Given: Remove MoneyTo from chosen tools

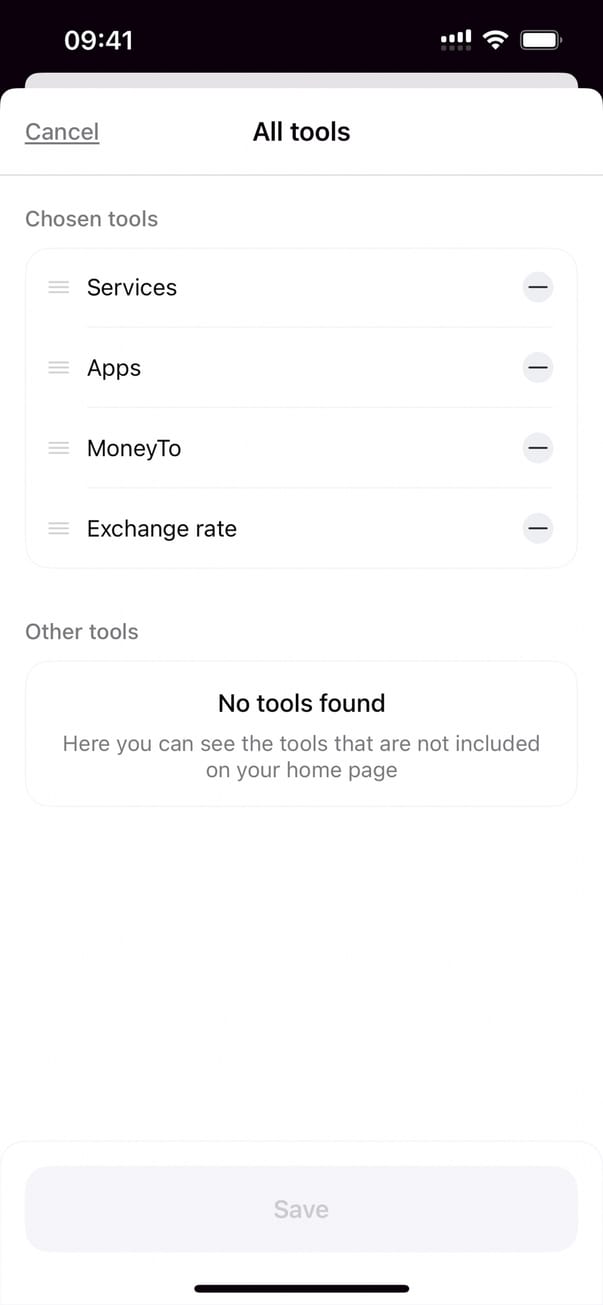Looking at the screenshot, I should pos(538,448).
